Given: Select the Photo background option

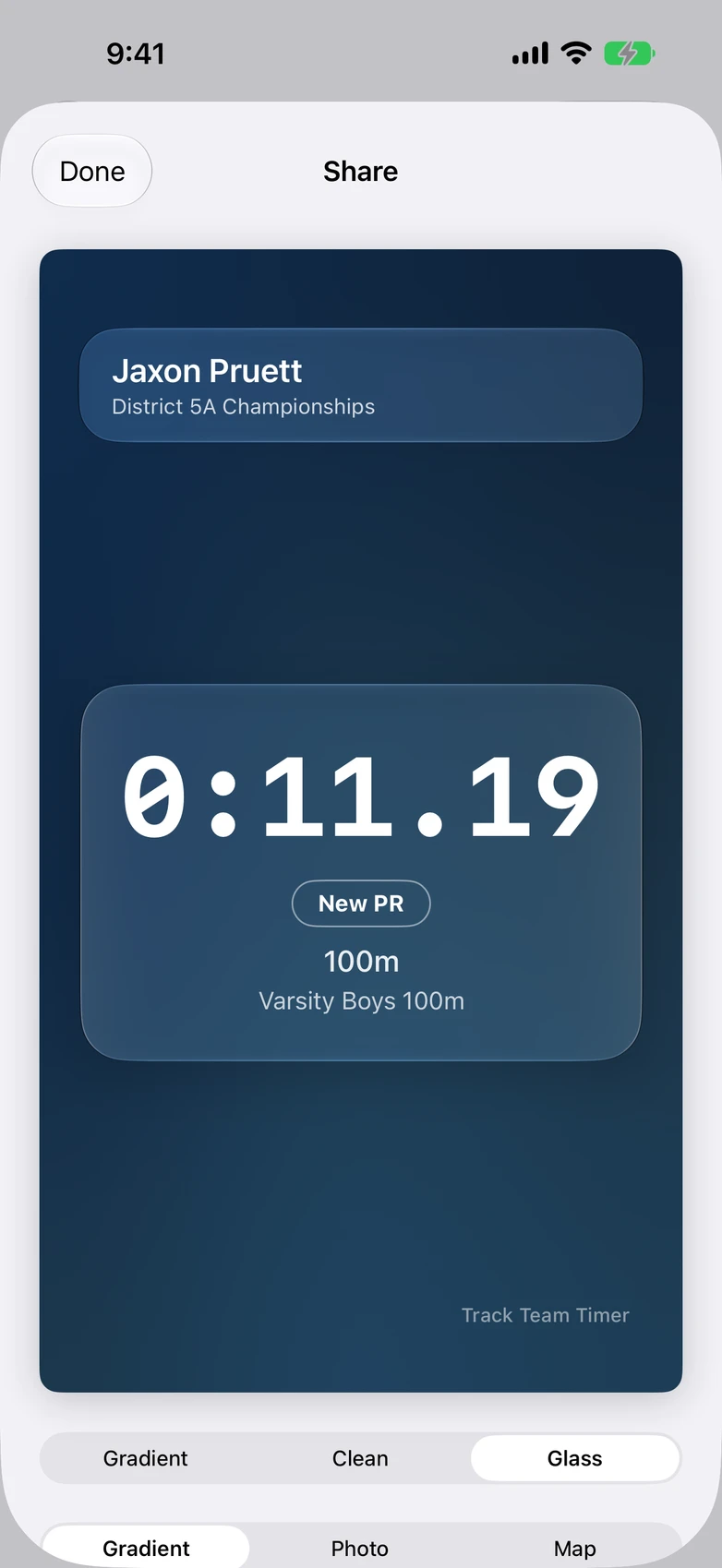Looking at the screenshot, I should tap(360, 1548).
